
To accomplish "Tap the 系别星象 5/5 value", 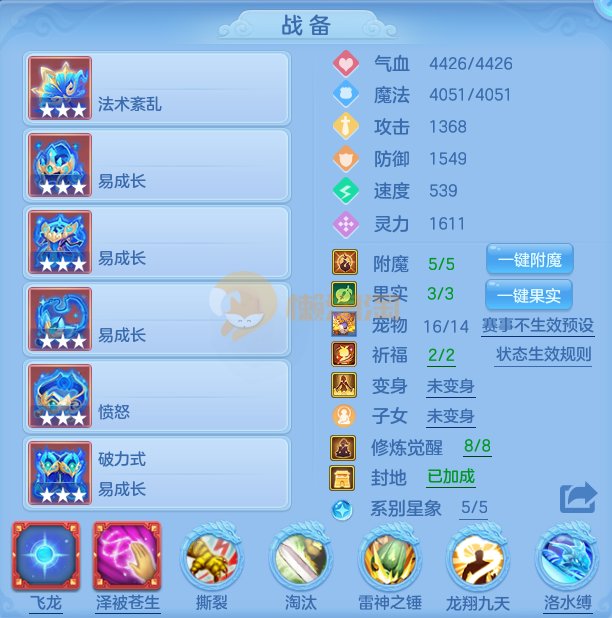I will pos(474,508).
